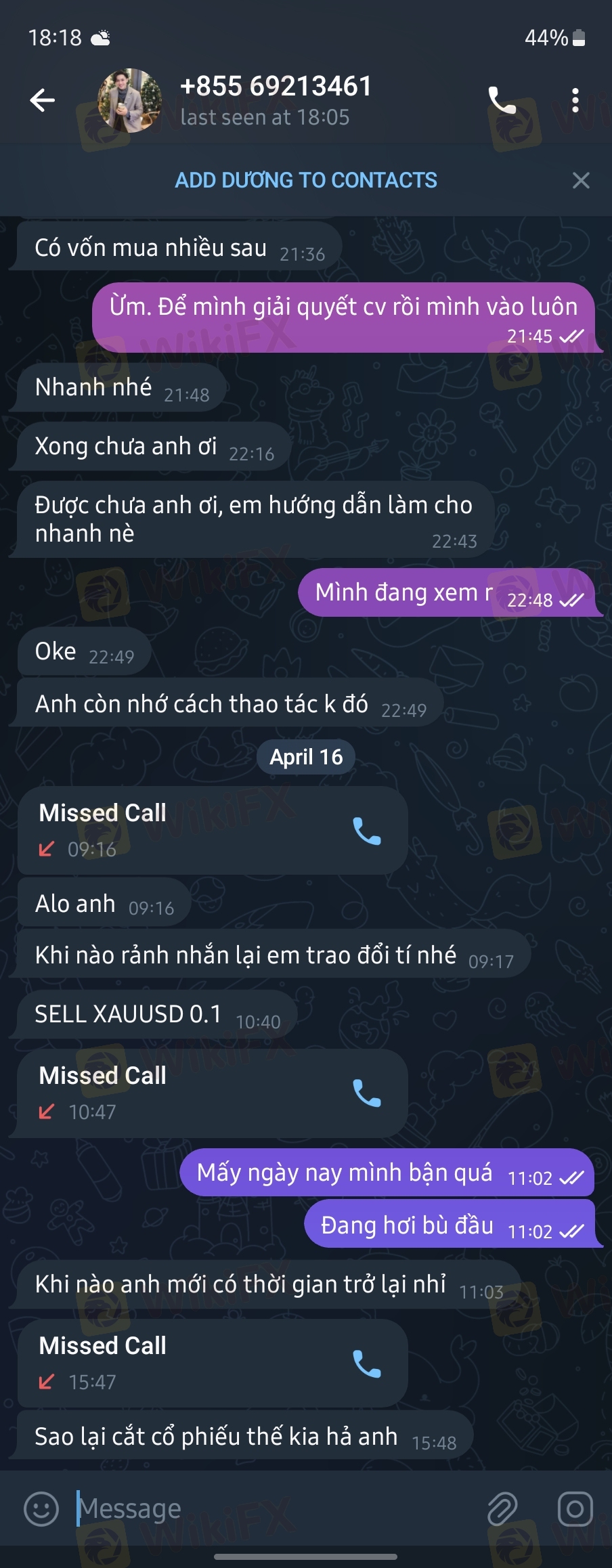The width and height of the screenshot is (612, 1568).
Task: Attach a file with the paperclip
Action: (x=502, y=1509)
